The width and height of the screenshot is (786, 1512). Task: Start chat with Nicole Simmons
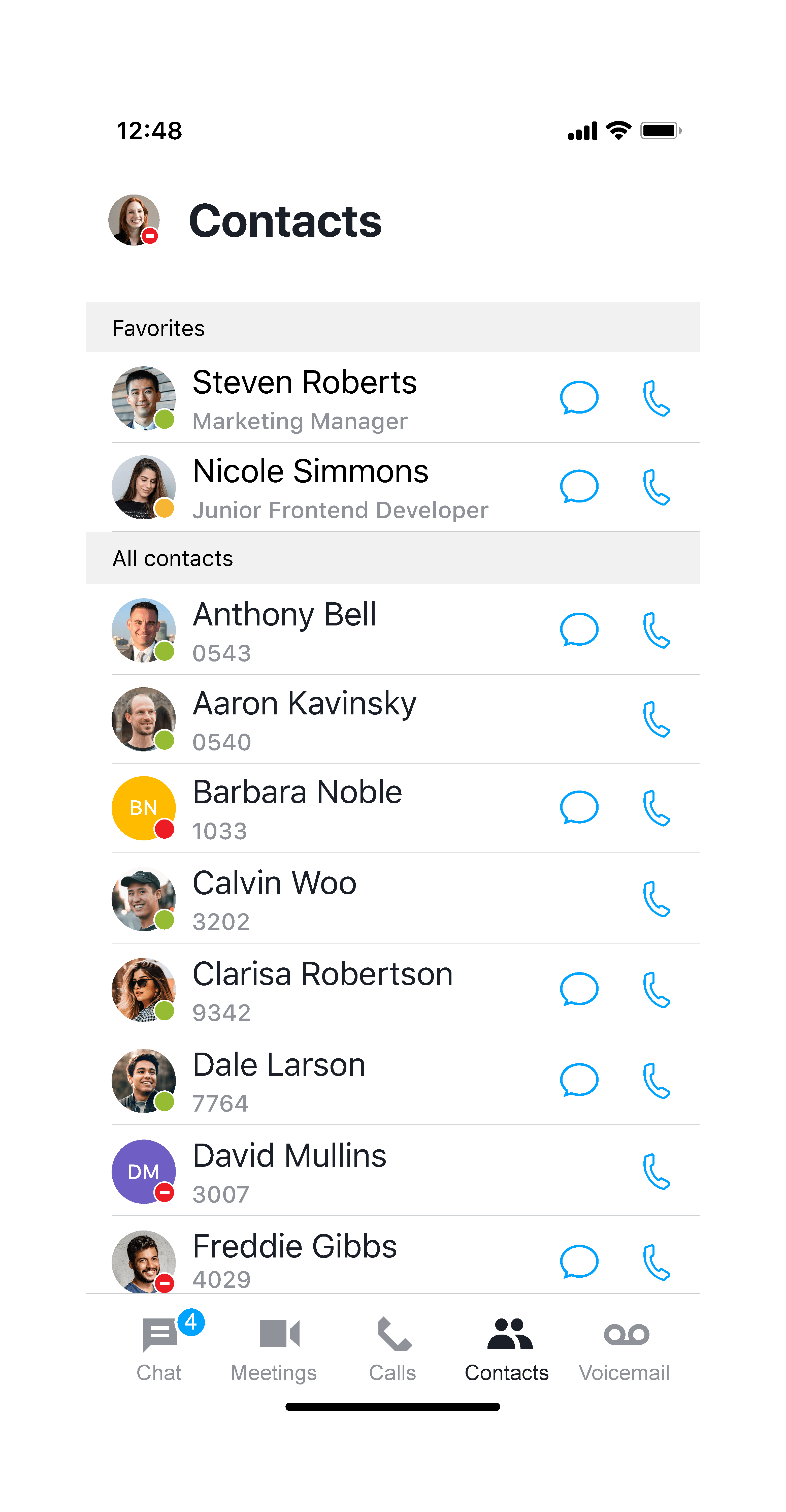pos(579,487)
